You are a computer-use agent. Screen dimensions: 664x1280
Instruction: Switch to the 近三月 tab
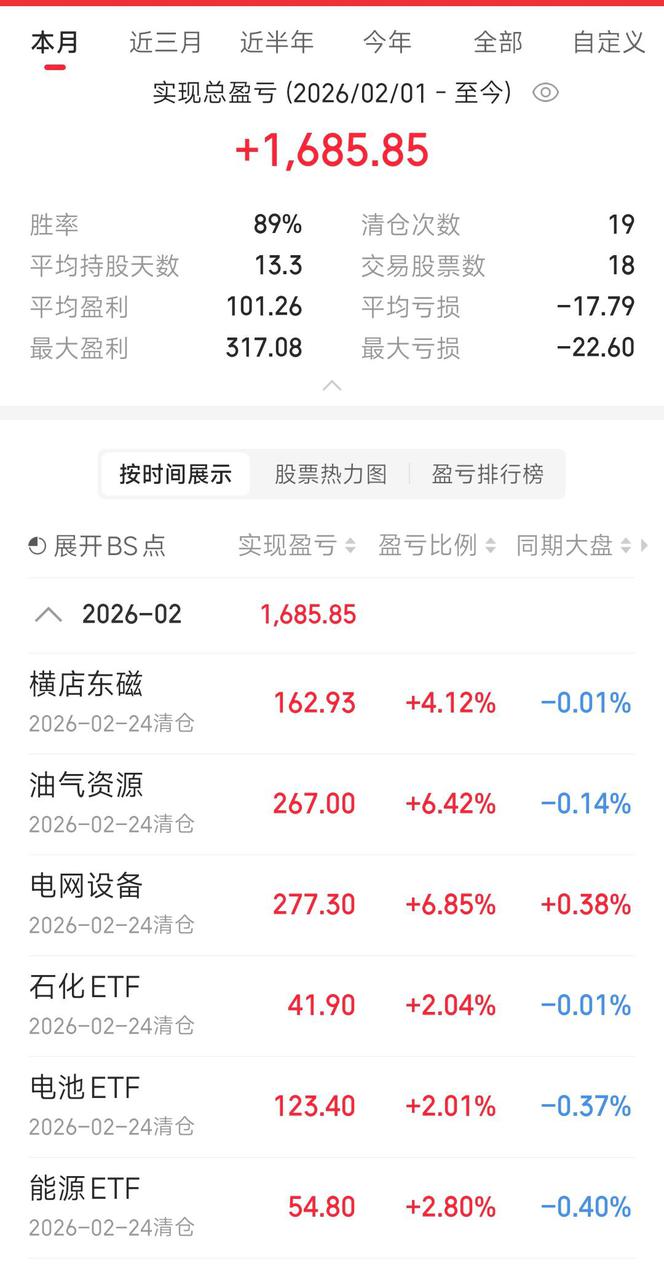pyautogui.click(x=165, y=42)
